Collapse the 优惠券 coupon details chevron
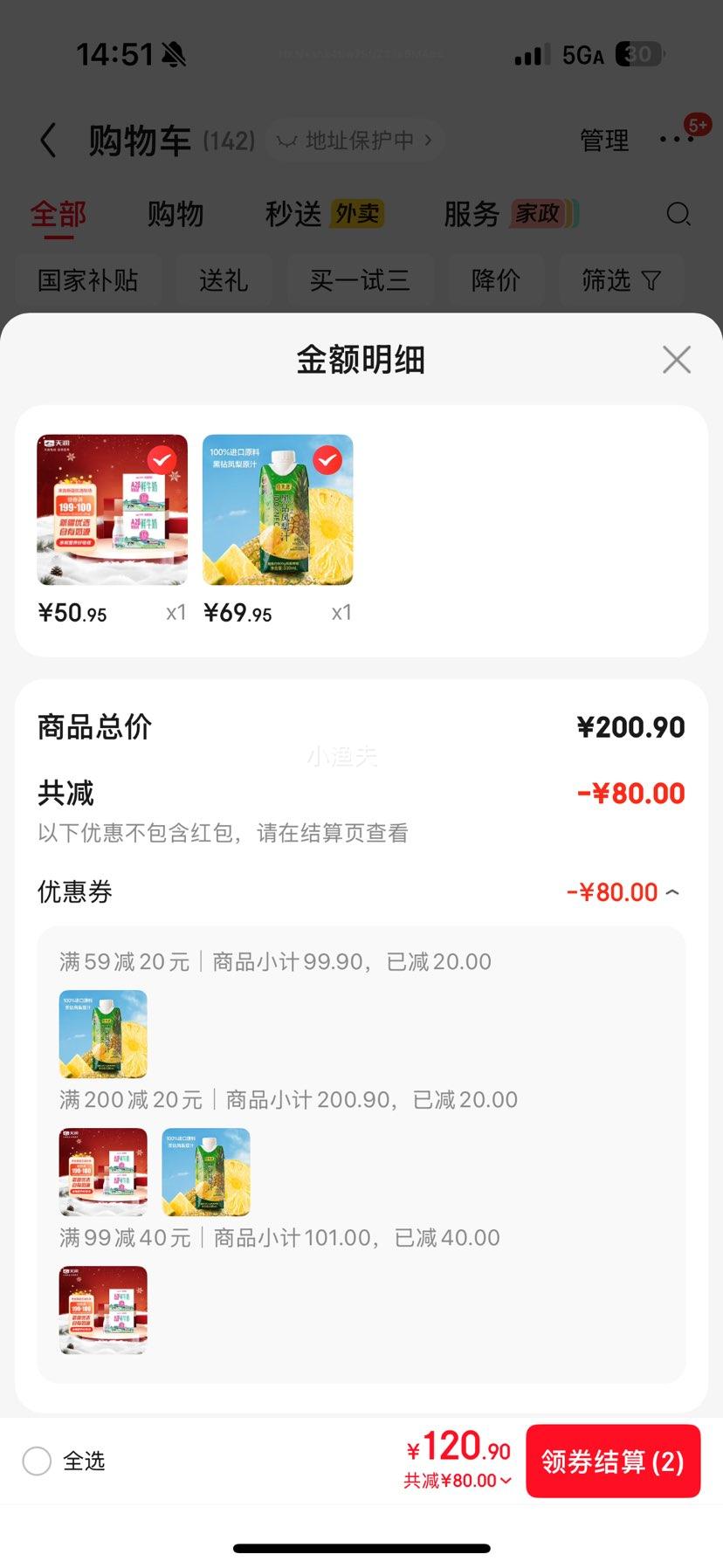Image resolution: width=723 pixels, height=1568 pixels. pyautogui.click(x=672, y=893)
